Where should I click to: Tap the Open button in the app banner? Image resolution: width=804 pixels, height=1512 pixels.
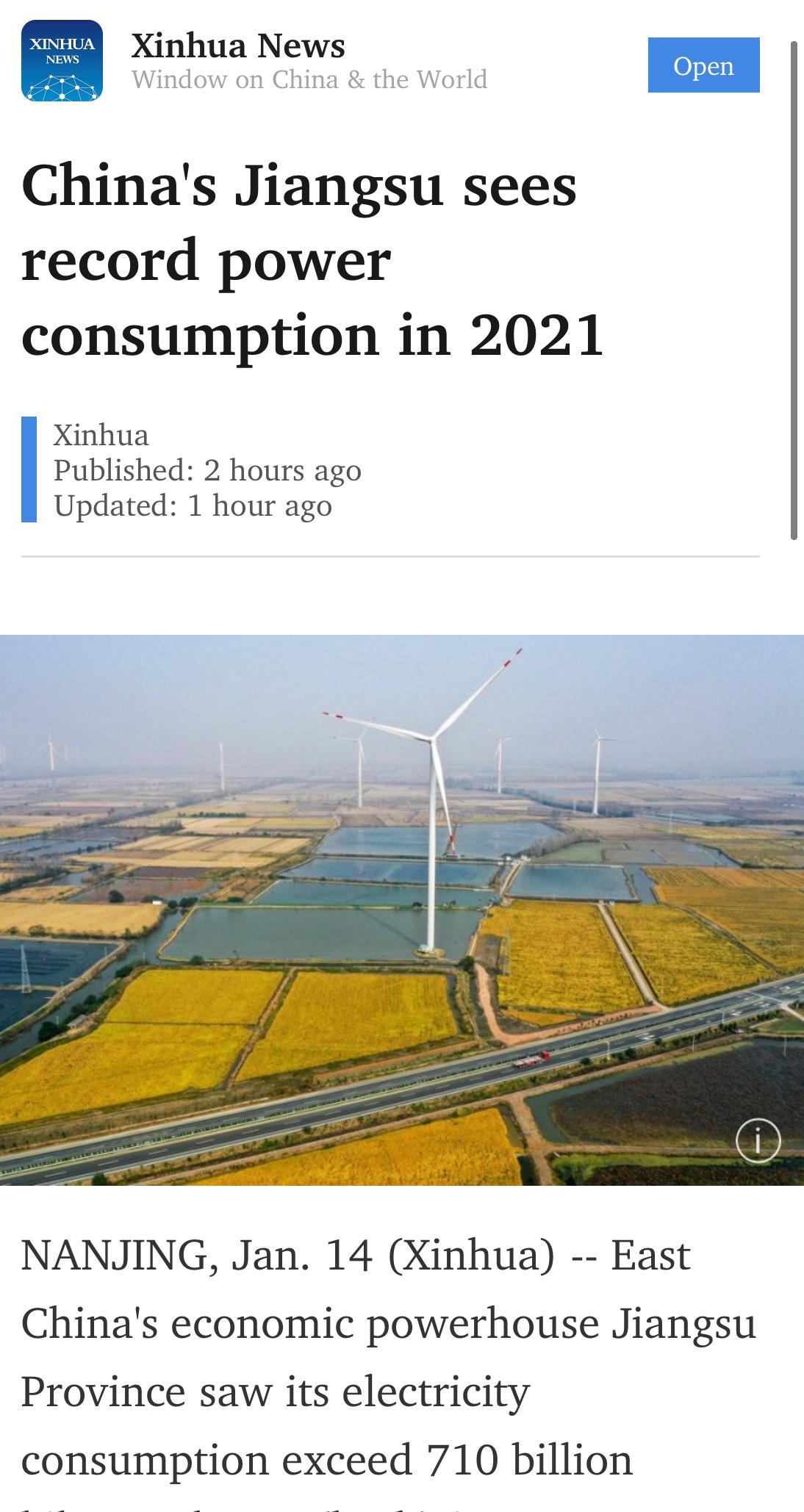click(703, 65)
